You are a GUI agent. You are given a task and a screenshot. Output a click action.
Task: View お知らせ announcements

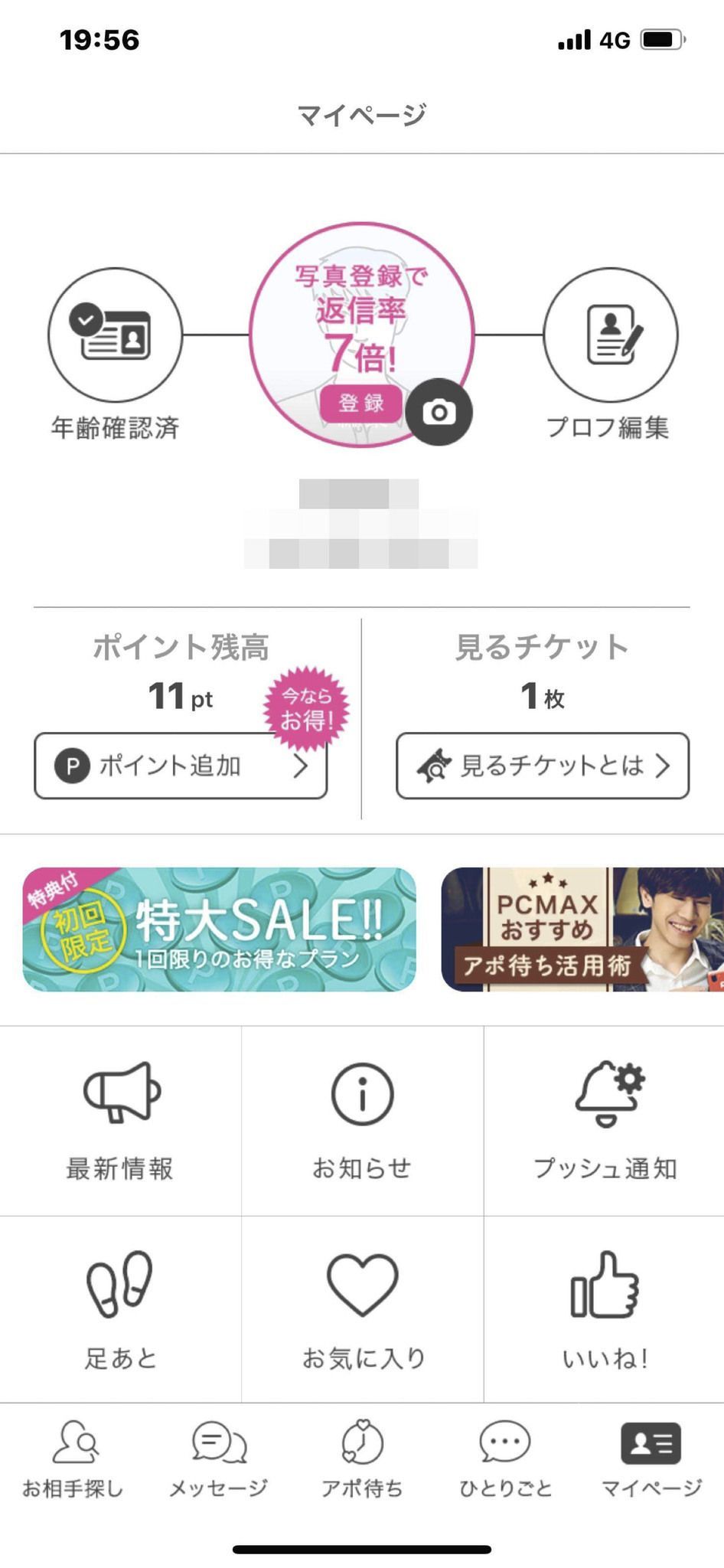[x=362, y=1119]
